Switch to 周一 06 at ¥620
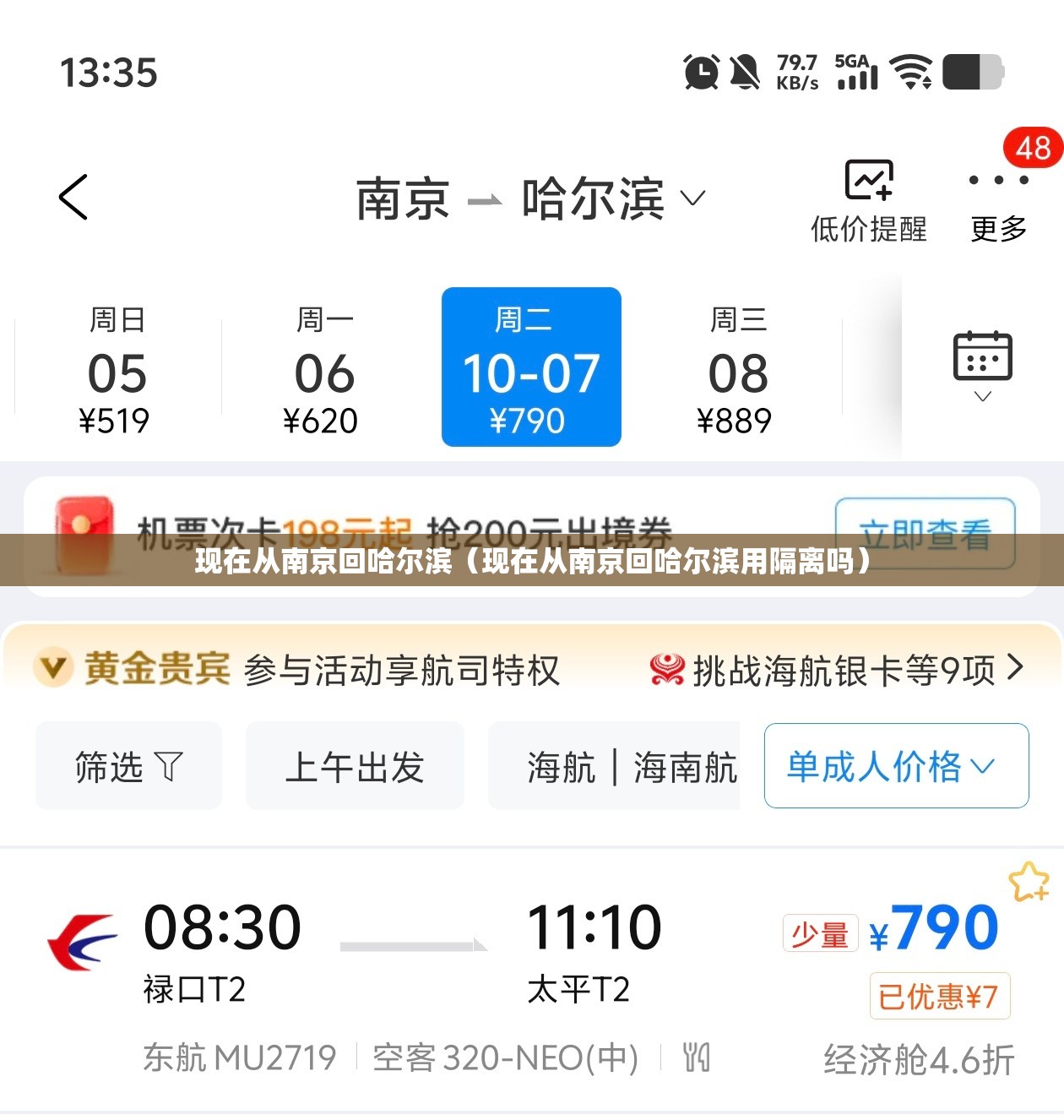 click(x=323, y=370)
